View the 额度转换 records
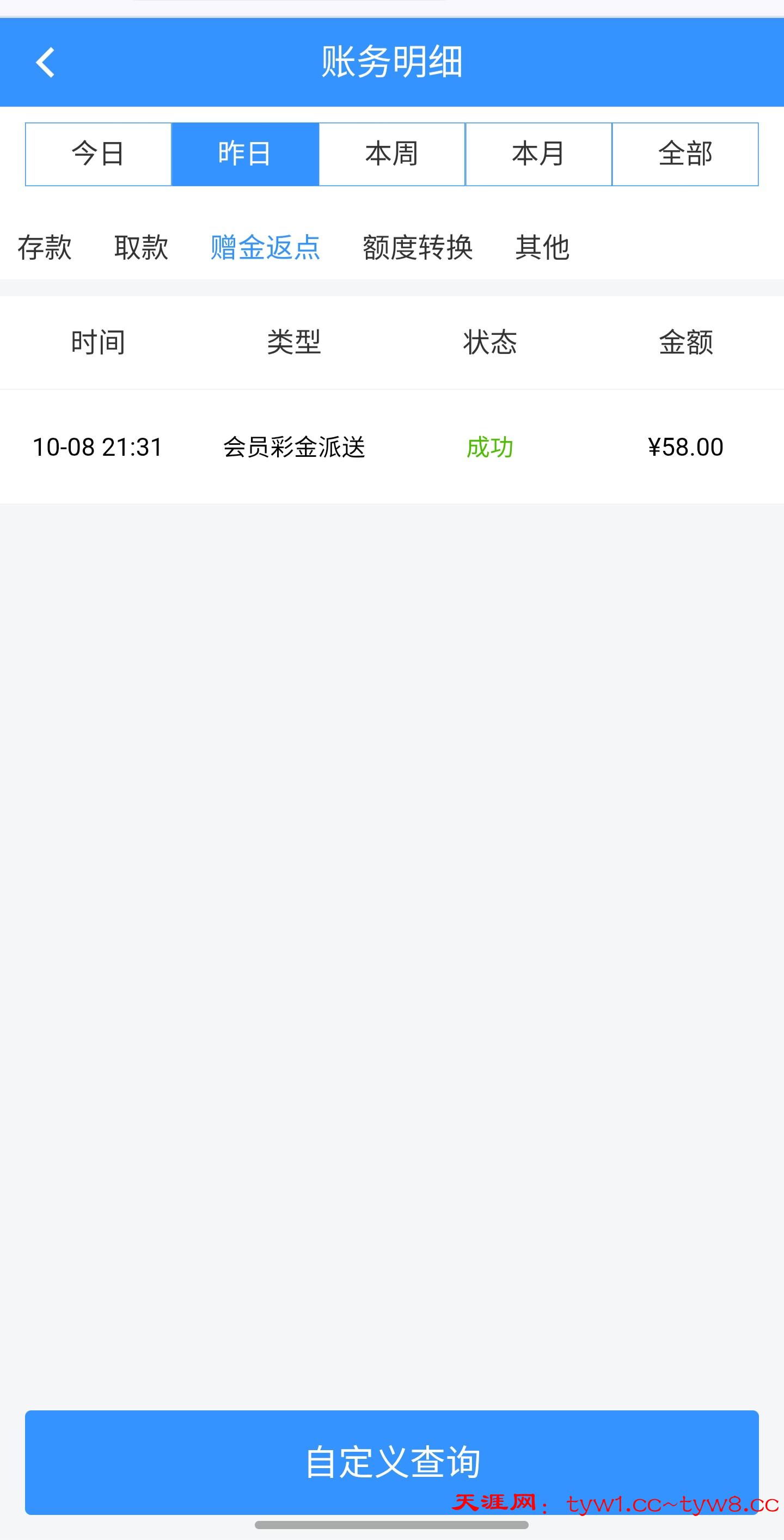The width and height of the screenshot is (784, 1540). pos(418,247)
